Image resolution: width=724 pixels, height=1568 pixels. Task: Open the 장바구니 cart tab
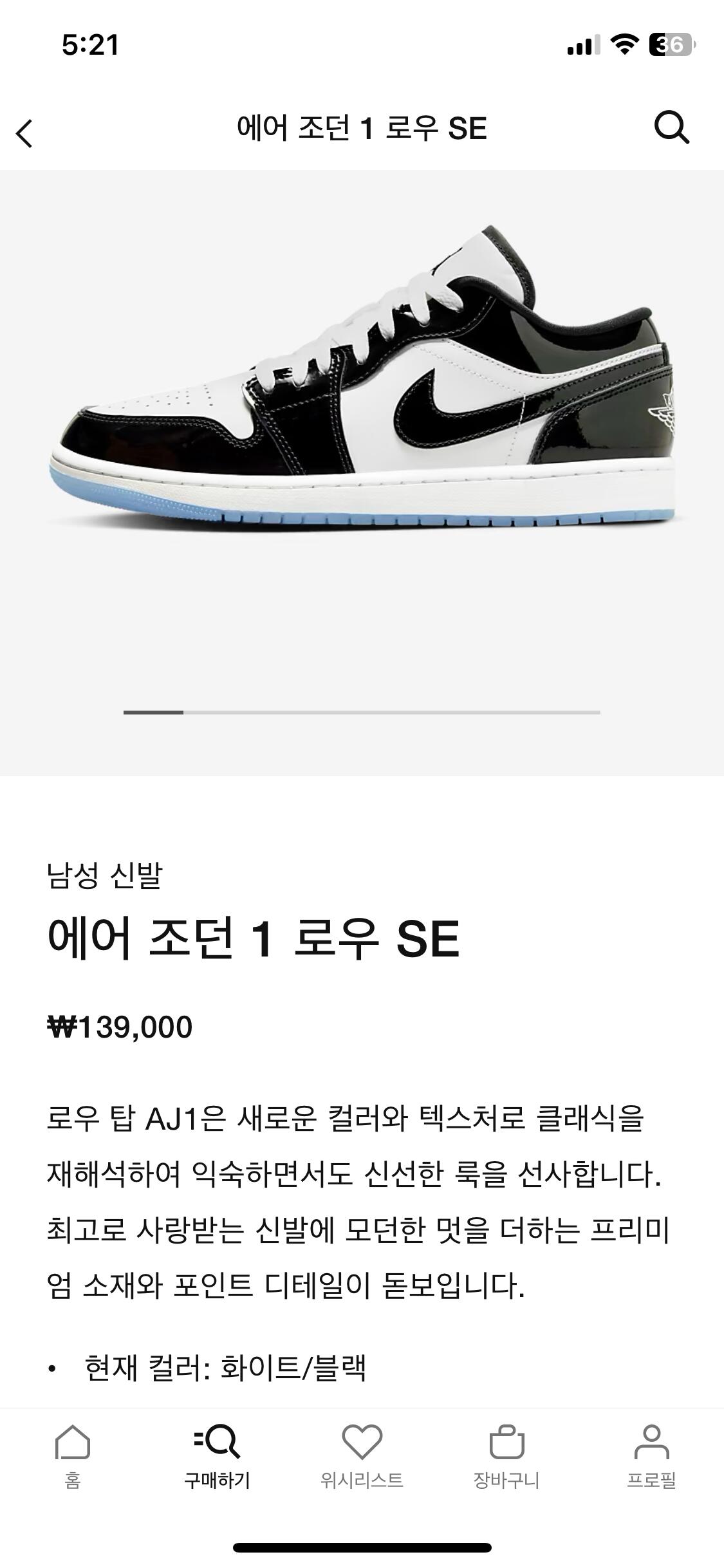(506, 1457)
